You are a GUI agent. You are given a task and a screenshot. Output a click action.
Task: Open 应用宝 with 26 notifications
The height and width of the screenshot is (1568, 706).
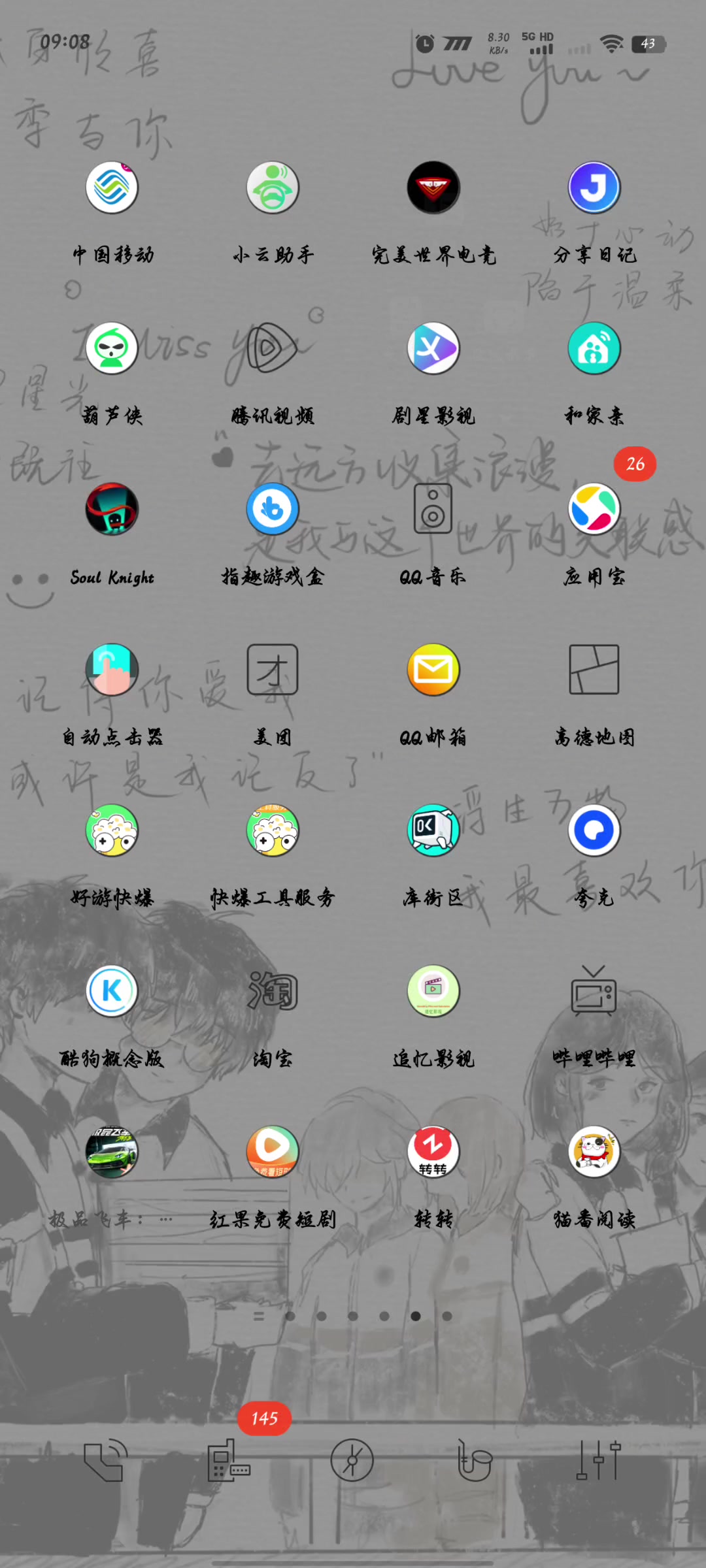[x=594, y=510]
